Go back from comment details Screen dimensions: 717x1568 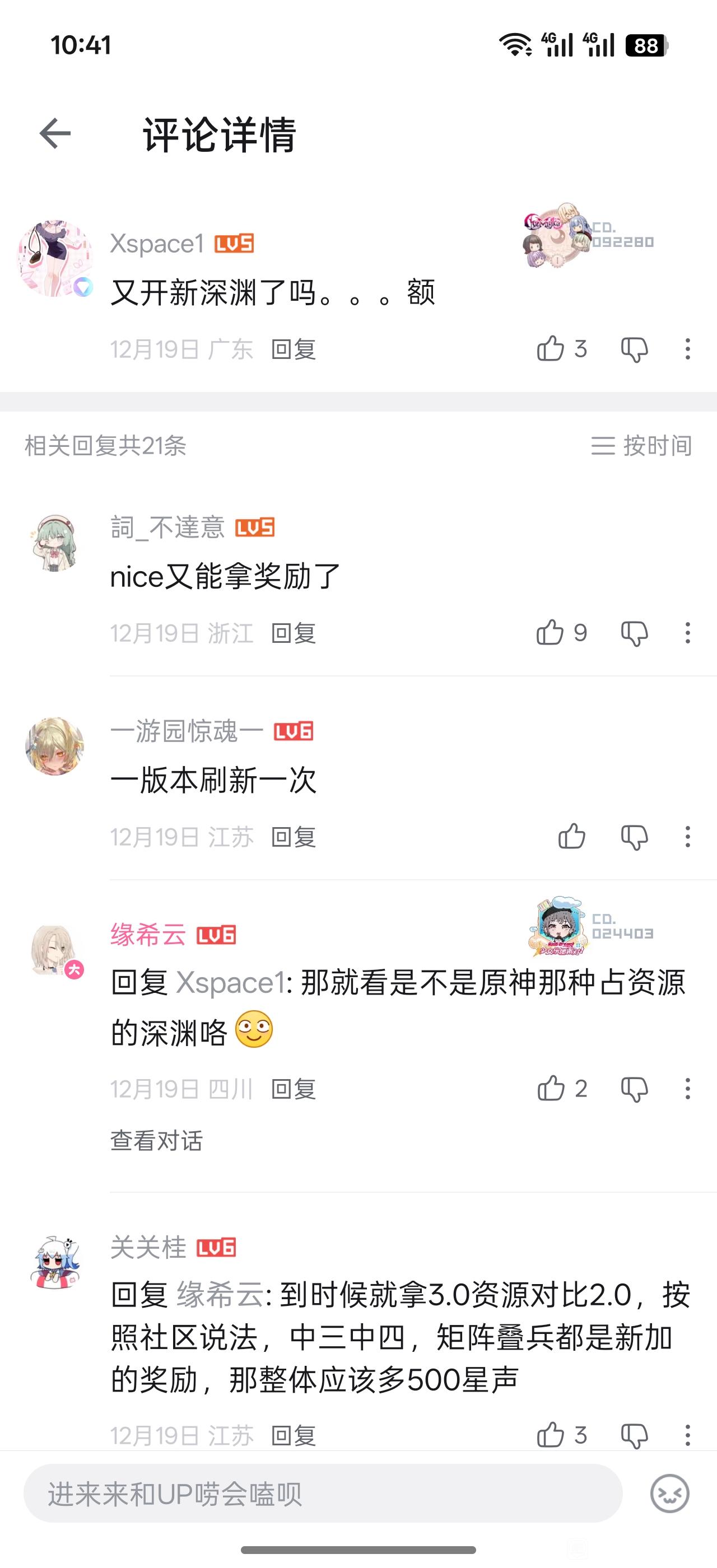coord(55,133)
